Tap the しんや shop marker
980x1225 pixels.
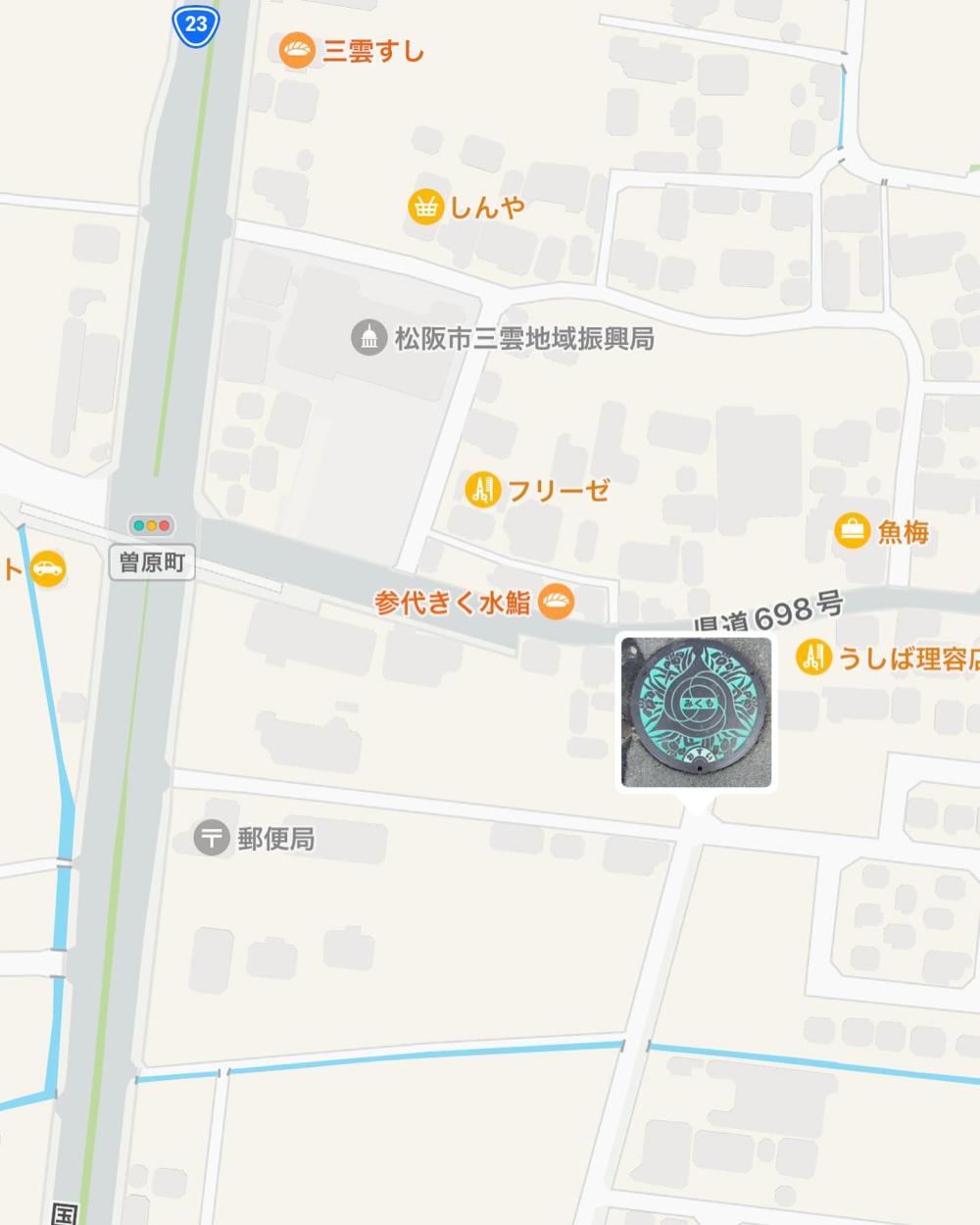tap(425, 207)
